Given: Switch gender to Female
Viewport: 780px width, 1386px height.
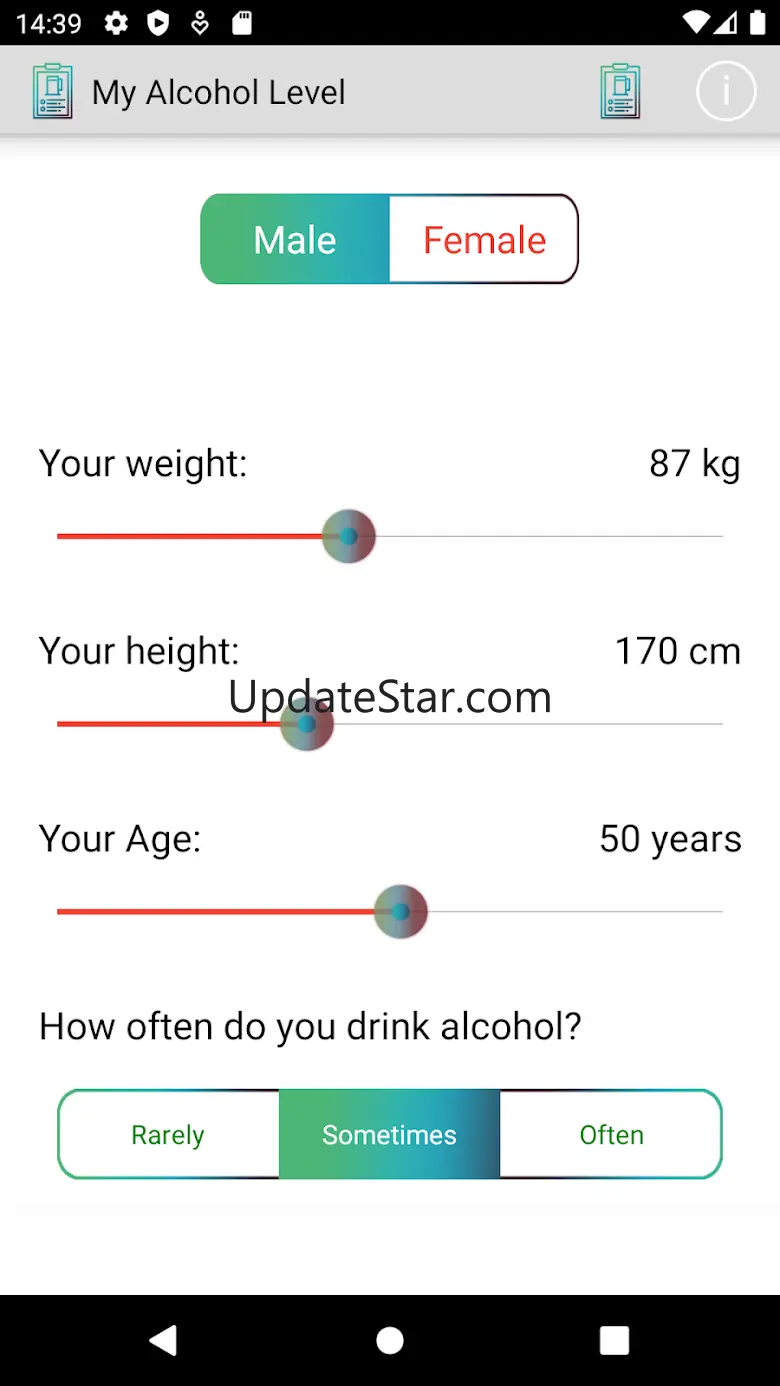Looking at the screenshot, I should pos(484,239).
